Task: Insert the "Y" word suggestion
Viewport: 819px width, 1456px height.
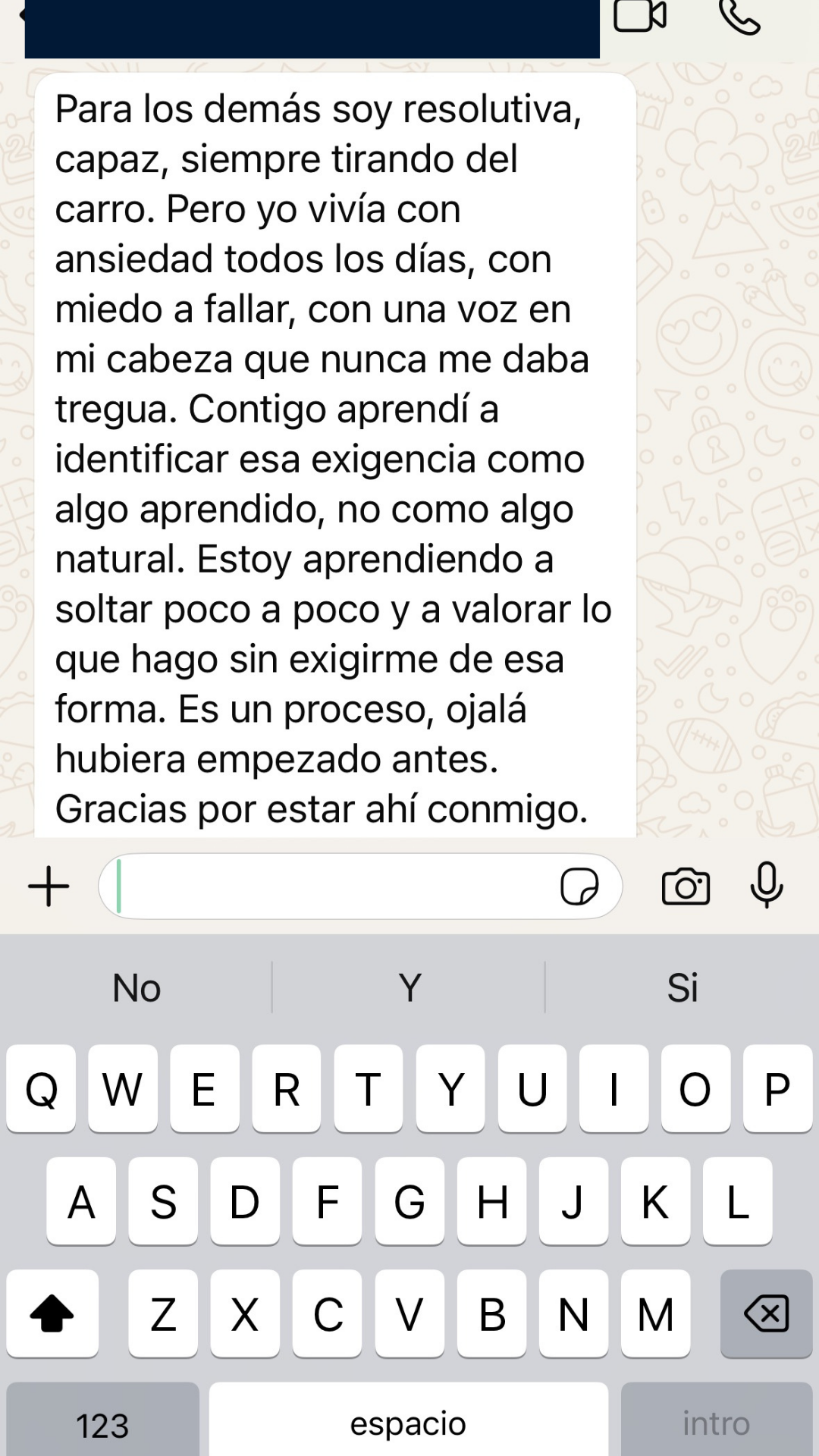Action: [x=409, y=987]
